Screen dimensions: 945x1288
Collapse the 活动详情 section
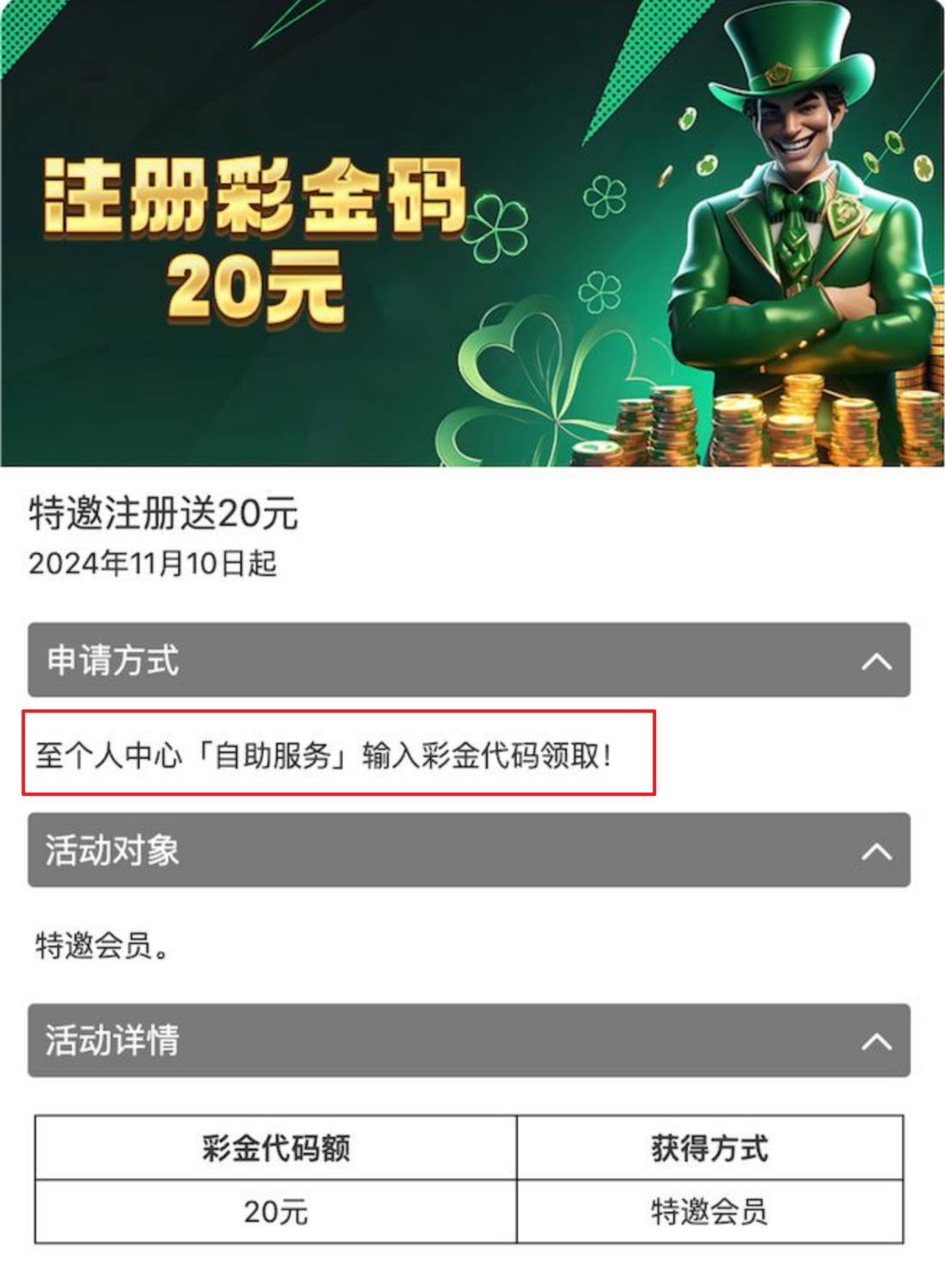click(x=876, y=1042)
